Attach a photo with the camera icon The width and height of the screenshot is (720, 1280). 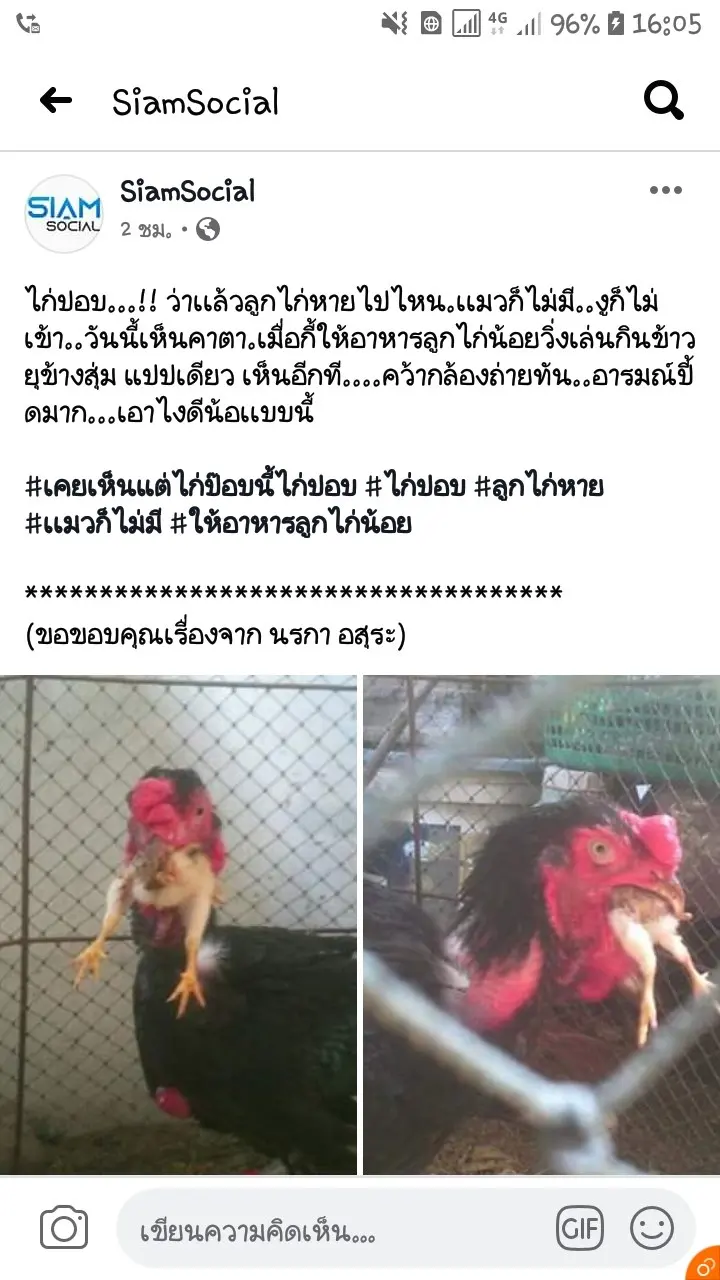(x=64, y=1229)
